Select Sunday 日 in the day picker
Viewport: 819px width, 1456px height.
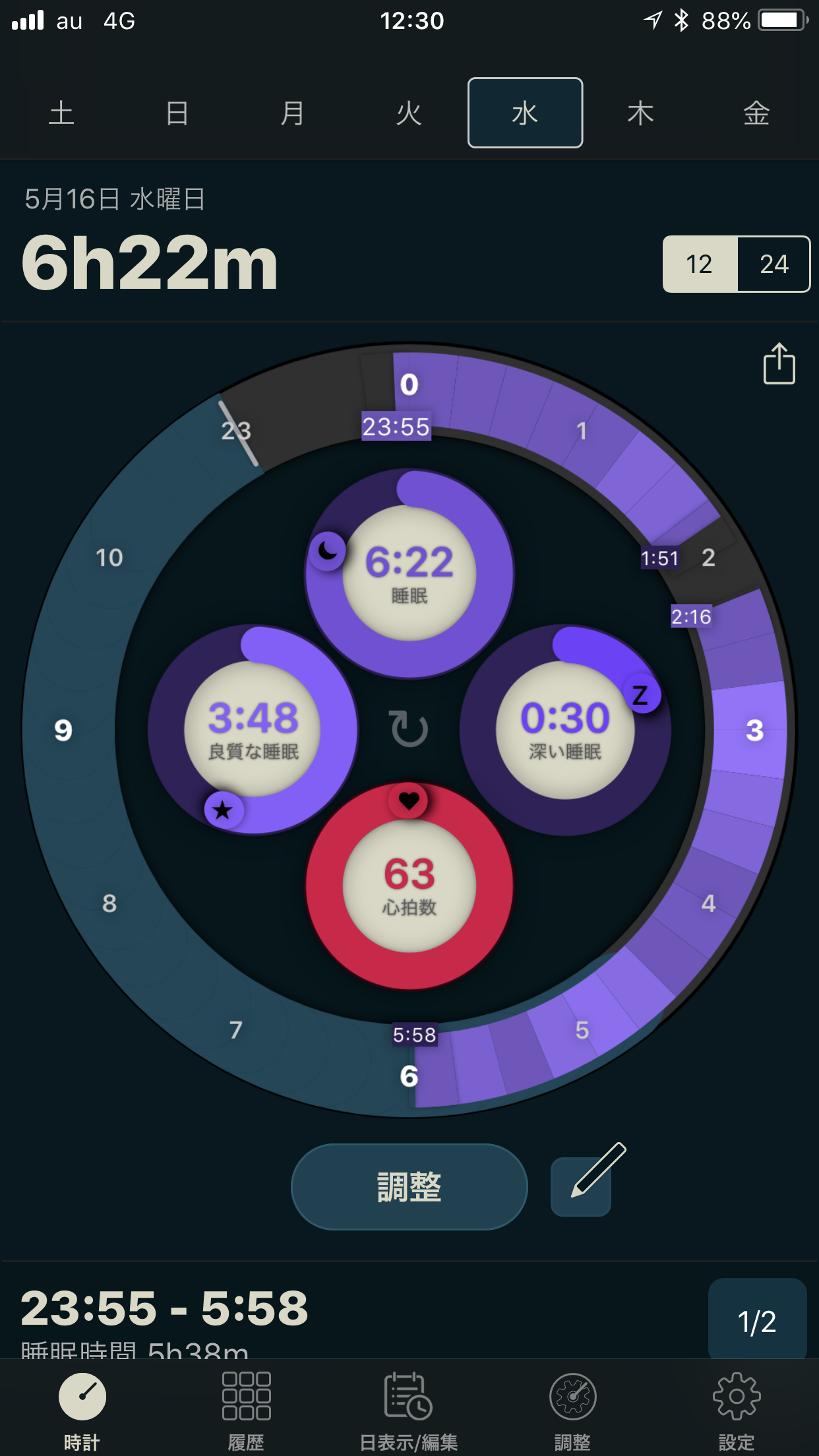177,113
